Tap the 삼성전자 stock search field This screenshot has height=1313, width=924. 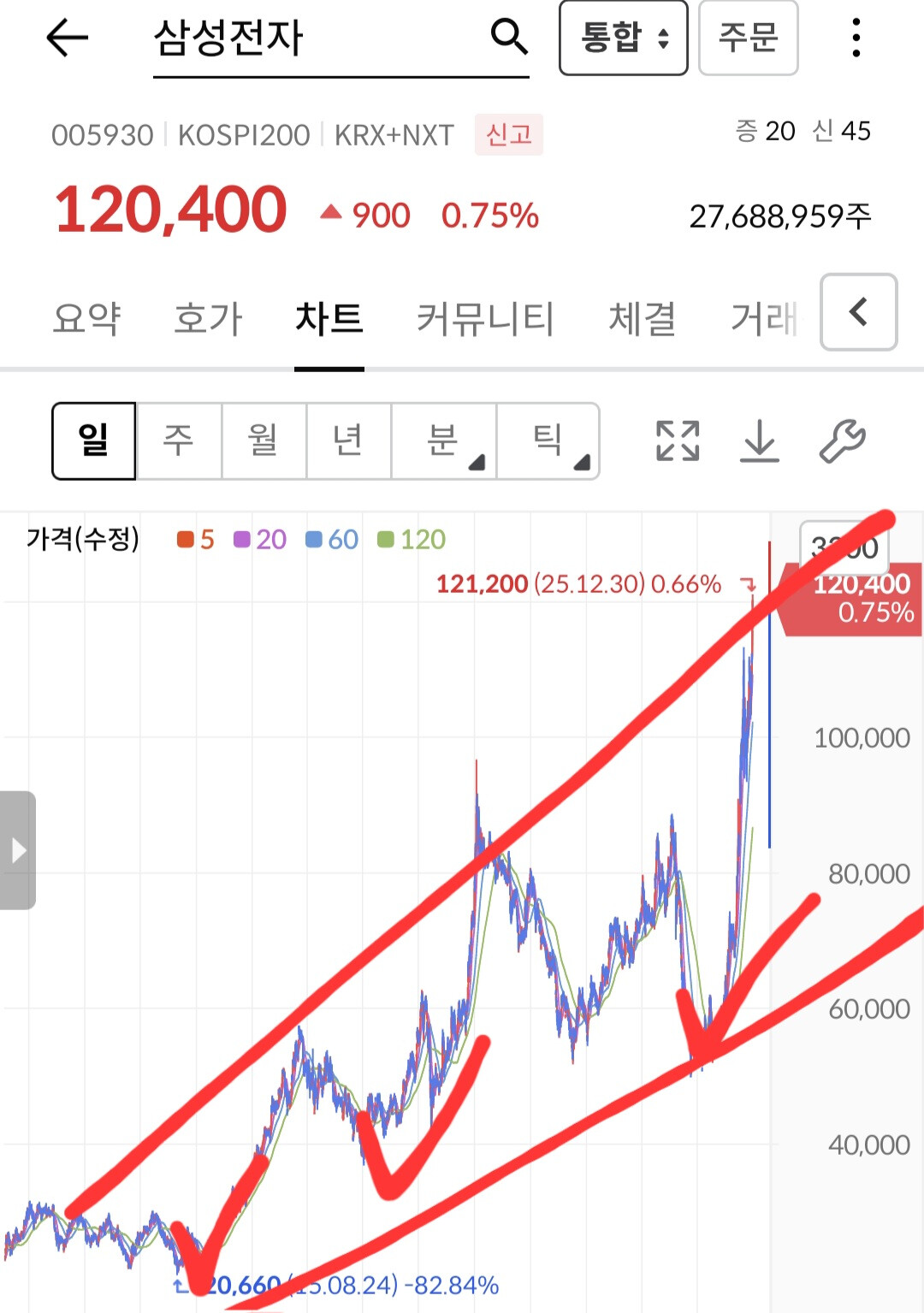[341, 38]
